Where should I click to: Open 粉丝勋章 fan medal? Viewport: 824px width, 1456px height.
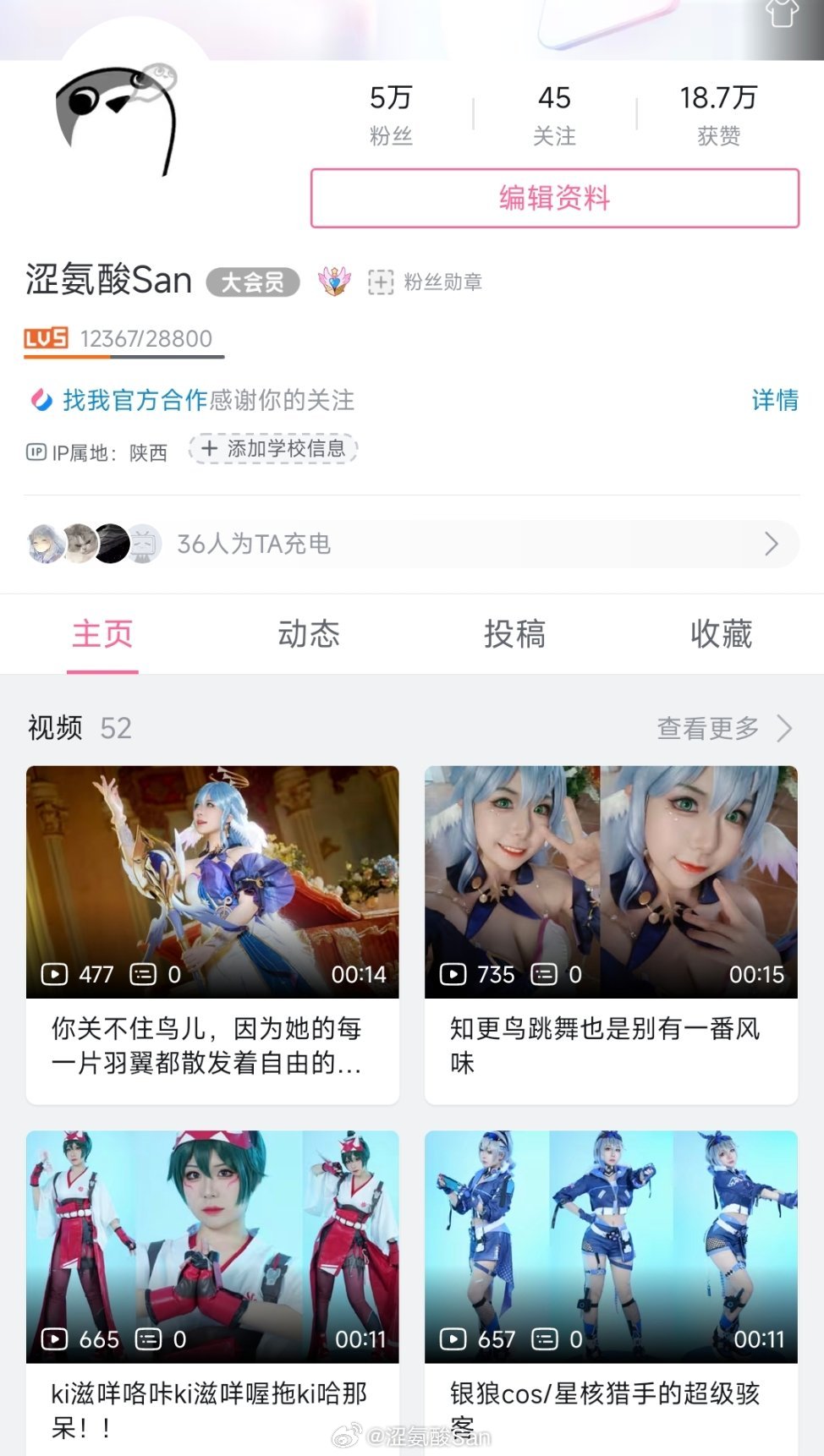point(426,282)
